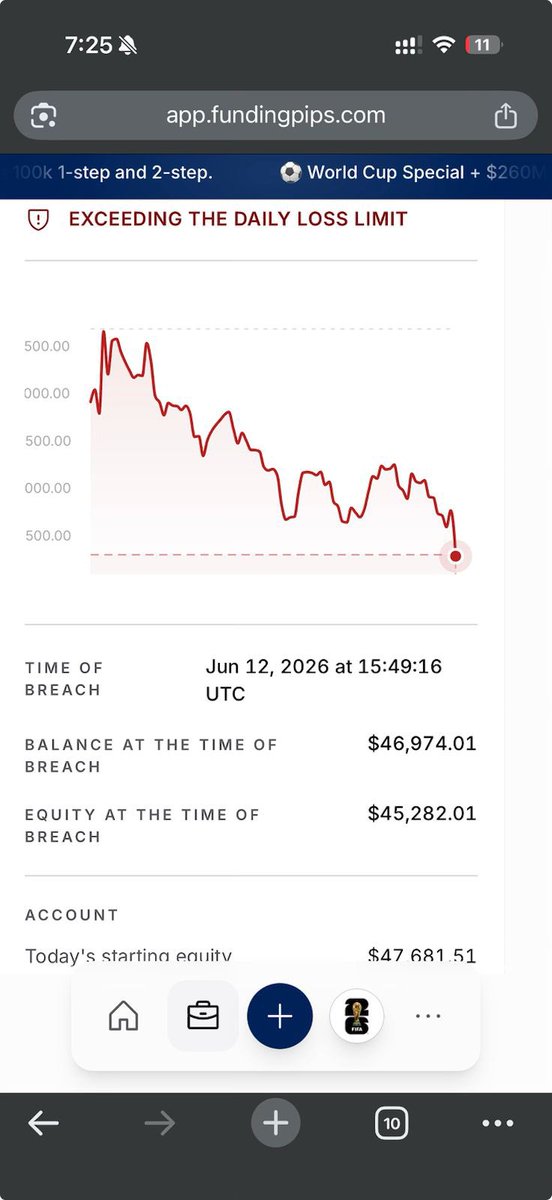Open the FIFA World Cup trophy tab

point(357,1017)
